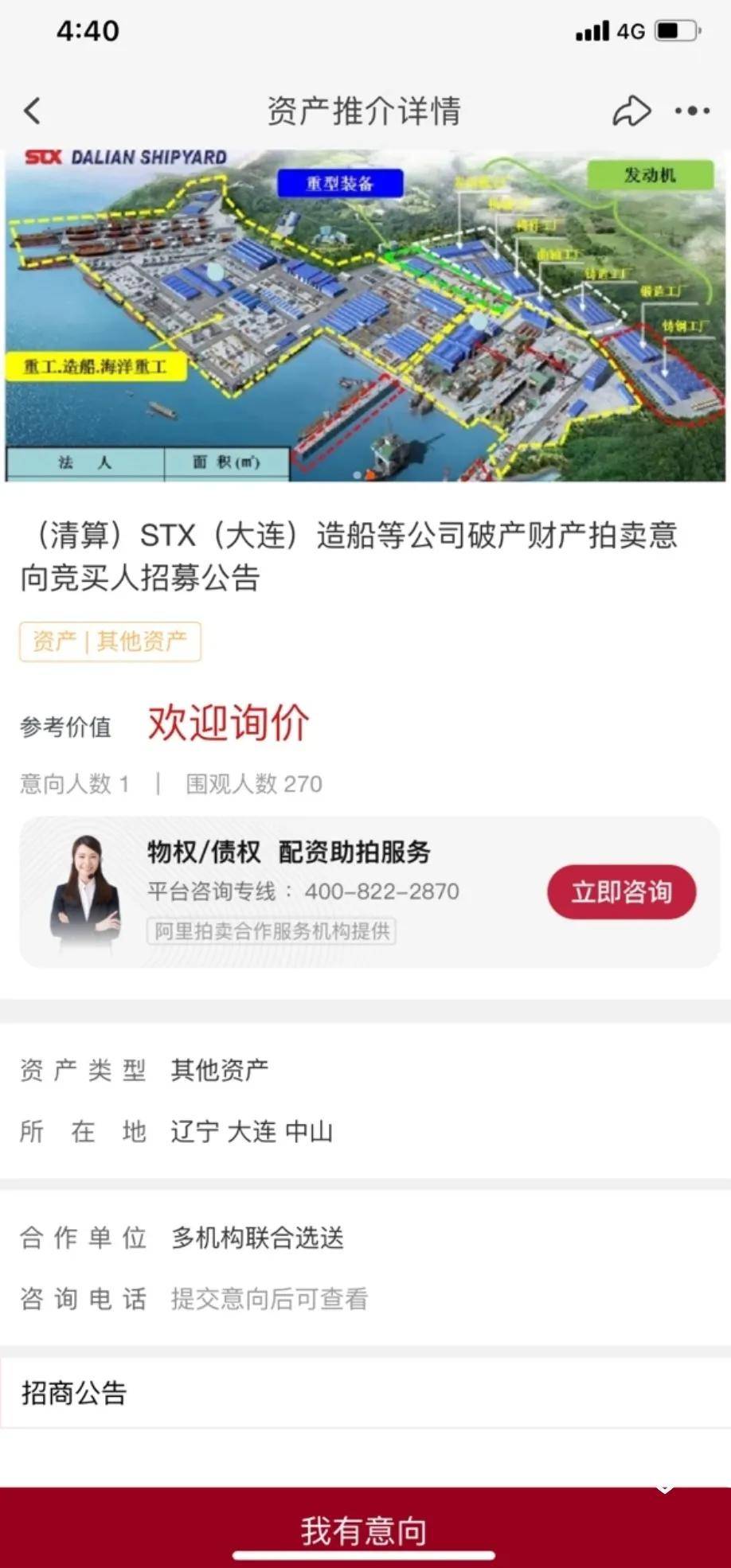The width and height of the screenshot is (731, 1568).
Task: Tap 提交意向后可查看 to reveal phone
Action: click(268, 1298)
